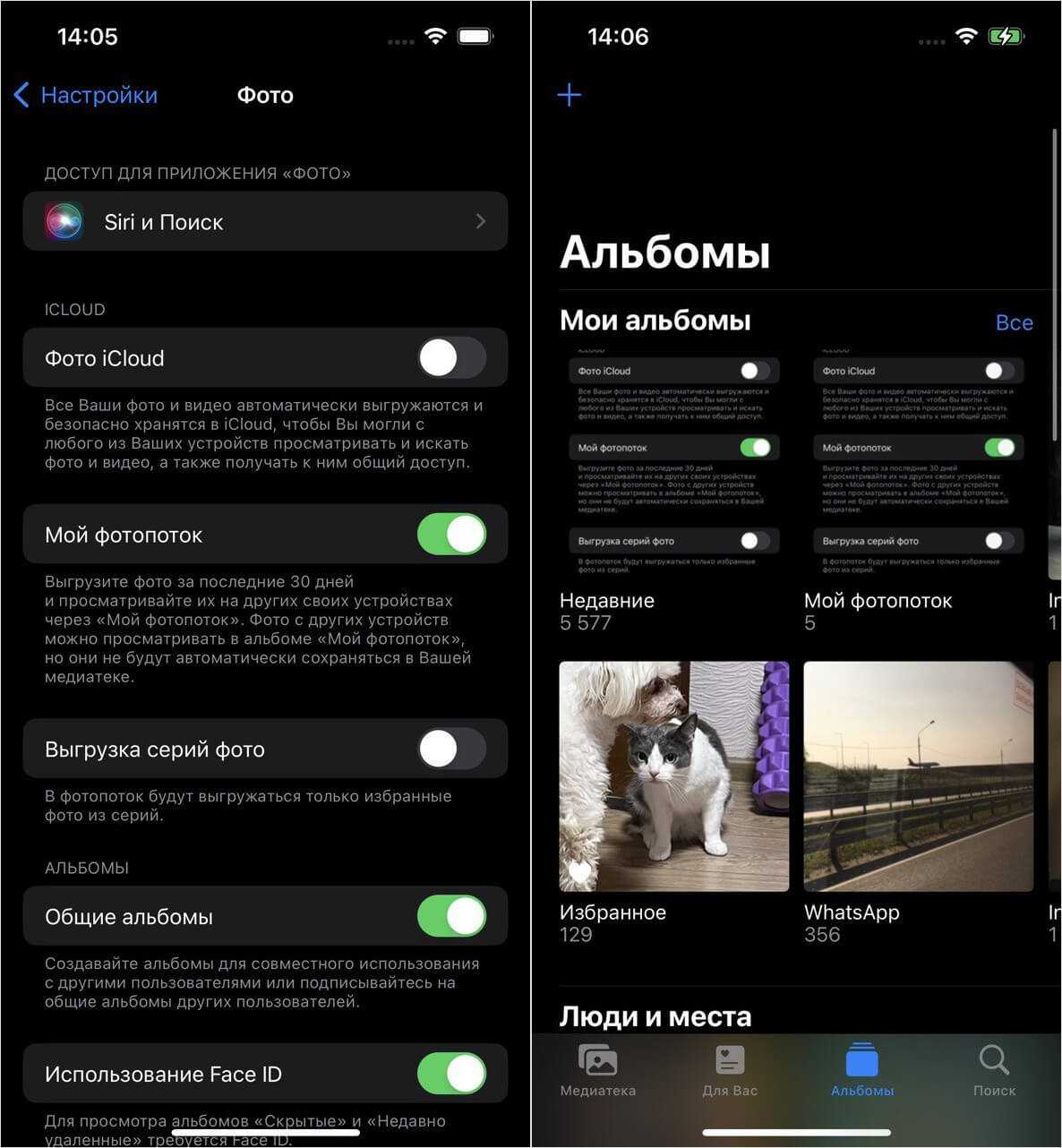Open the Siri и Поиск row
This screenshot has height=1148, width=1062.
point(265,221)
